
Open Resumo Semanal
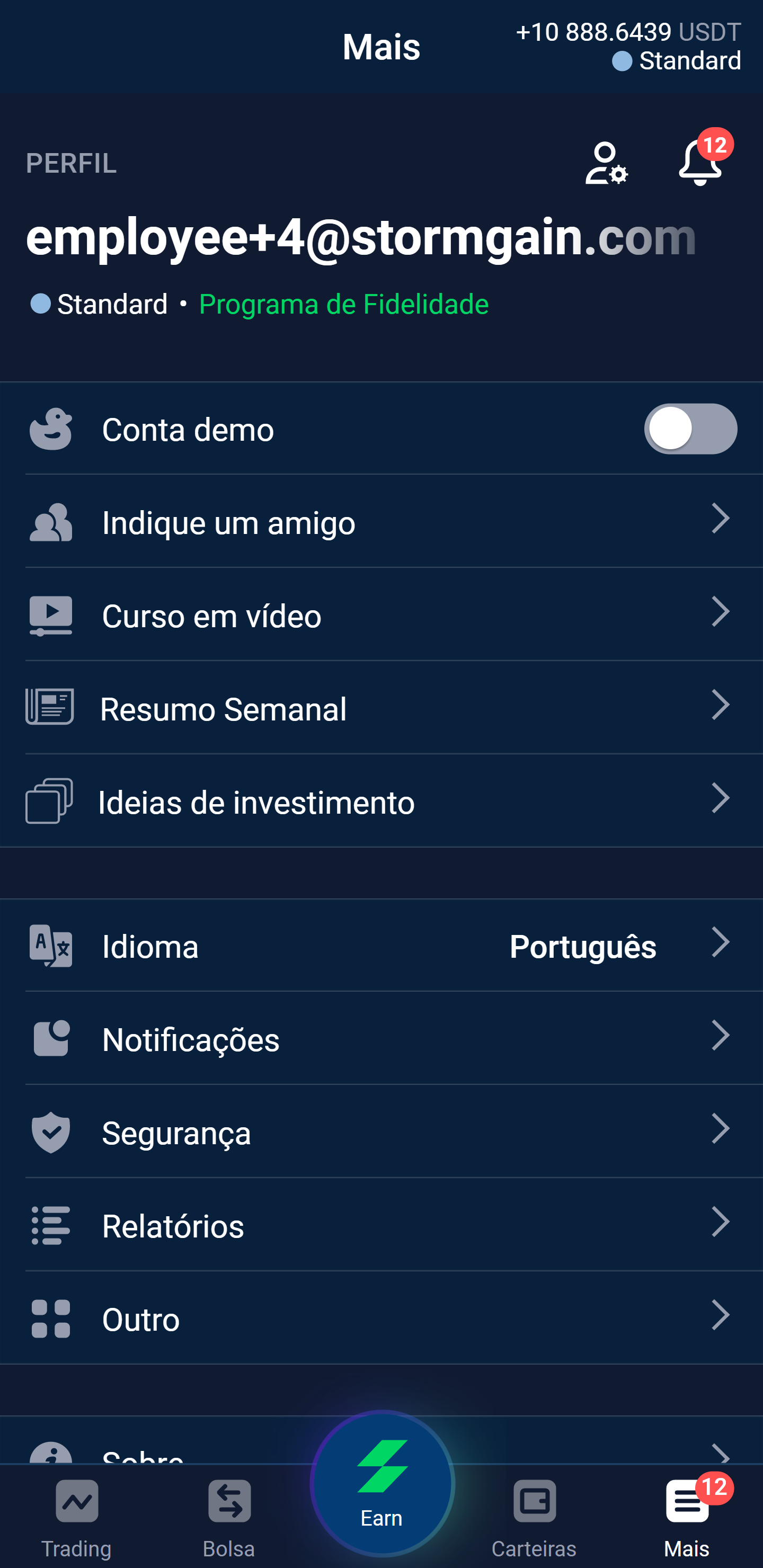click(x=381, y=708)
